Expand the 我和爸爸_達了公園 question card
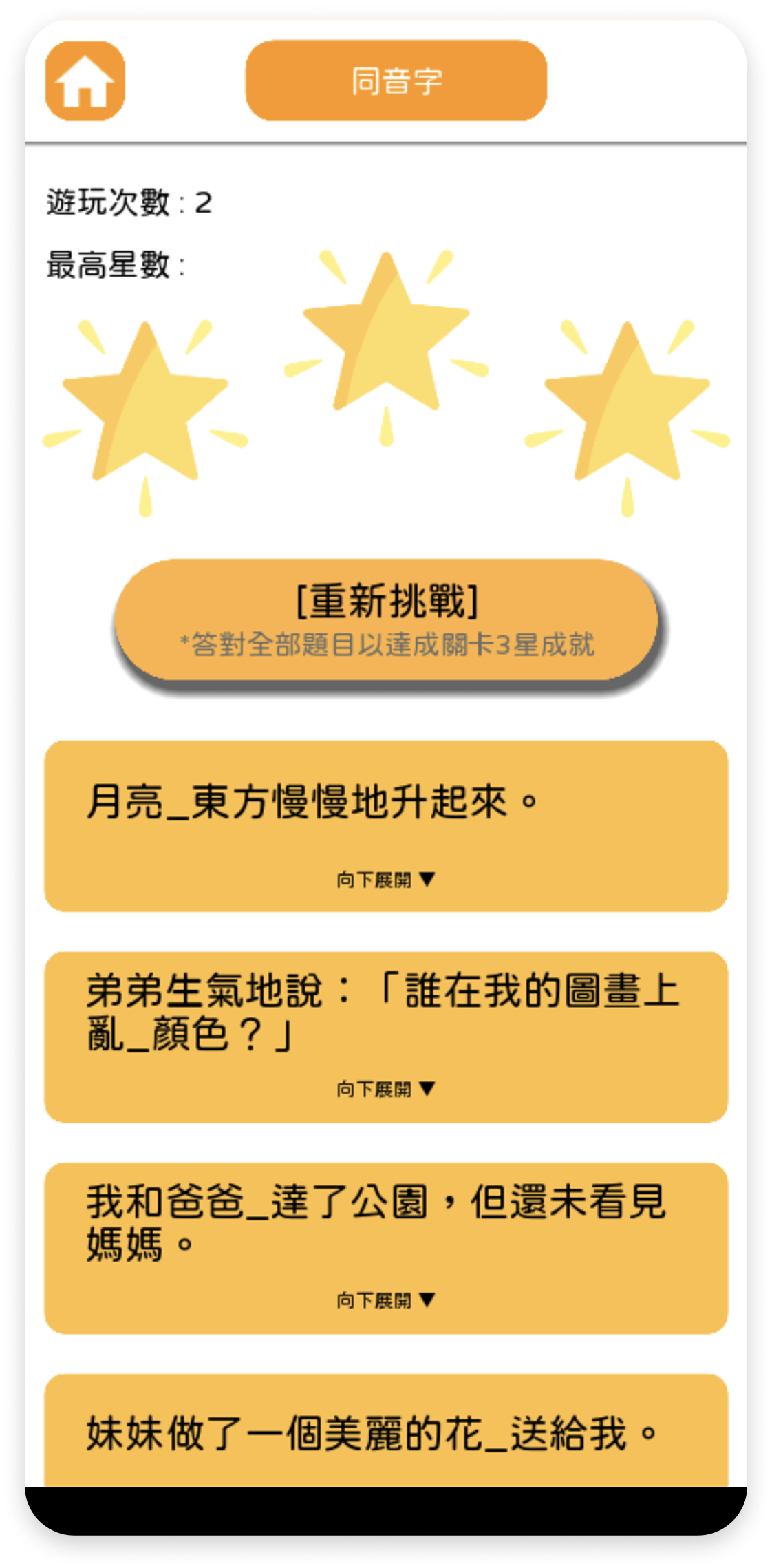The width and height of the screenshot is (772, 1568). [x=386, y=1300]
